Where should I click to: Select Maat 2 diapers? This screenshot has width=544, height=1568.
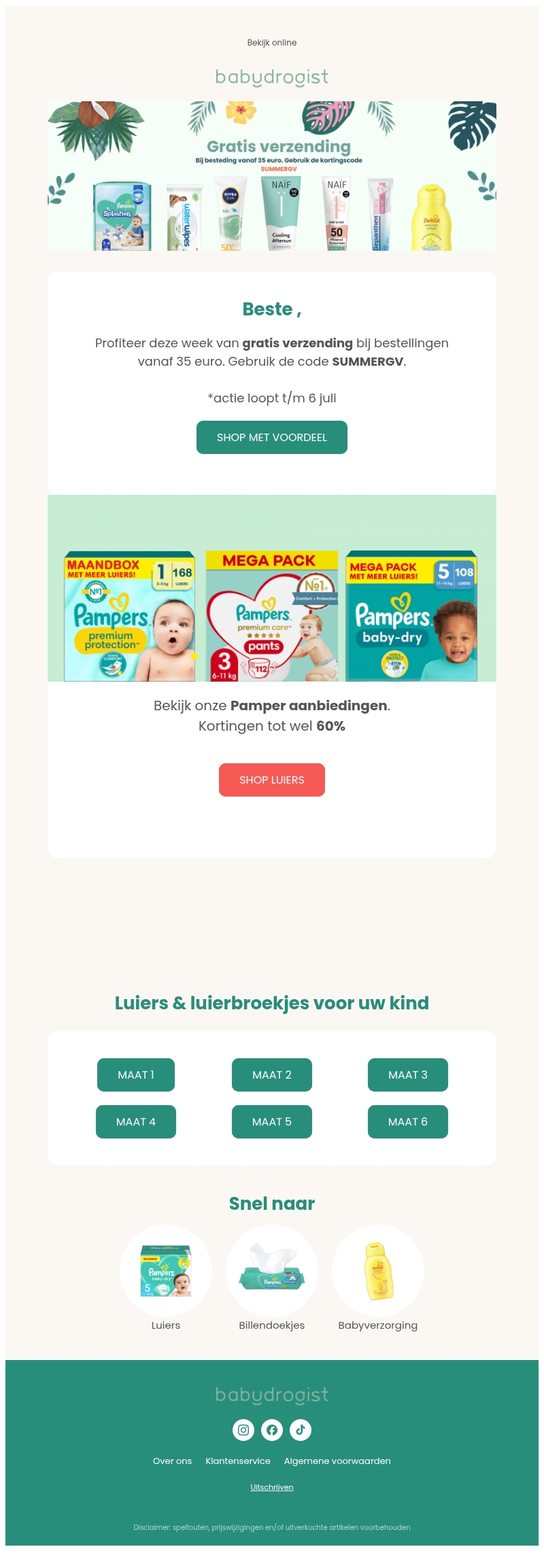click(x=271, y=1075)
